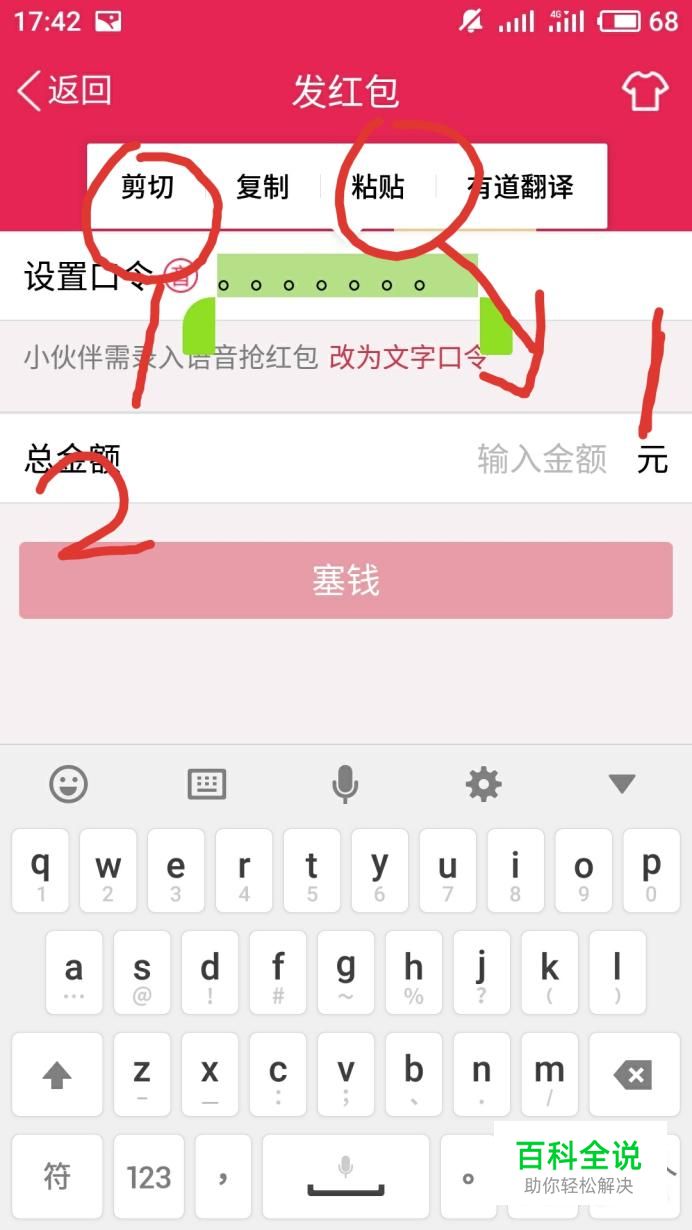Focus the 输入金额 amount field
The width and height of the screenshot is (692, 1230).
(542, 459)
